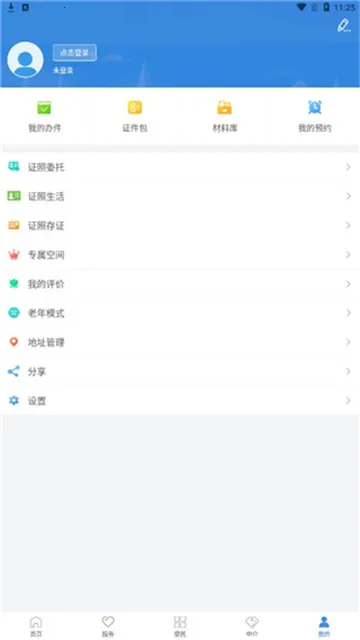Image resolution: width=360 pixels, height=640 pixels.
Task: Open the 证照生活 row
Action: [x=180, y=196]
